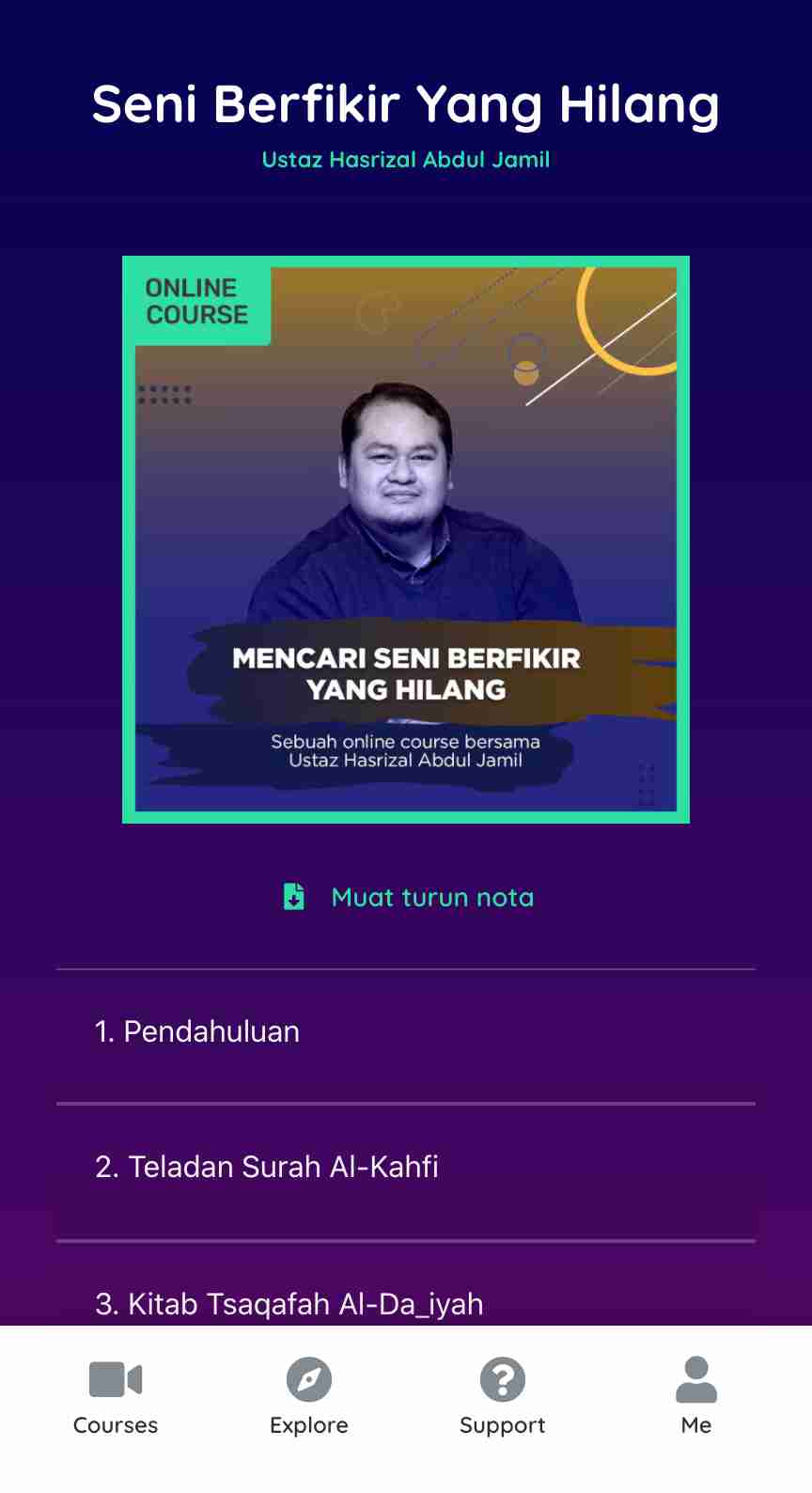Switch to the Me profile tab
This screenshot has height=1493, width=812.
point(696,1397)
